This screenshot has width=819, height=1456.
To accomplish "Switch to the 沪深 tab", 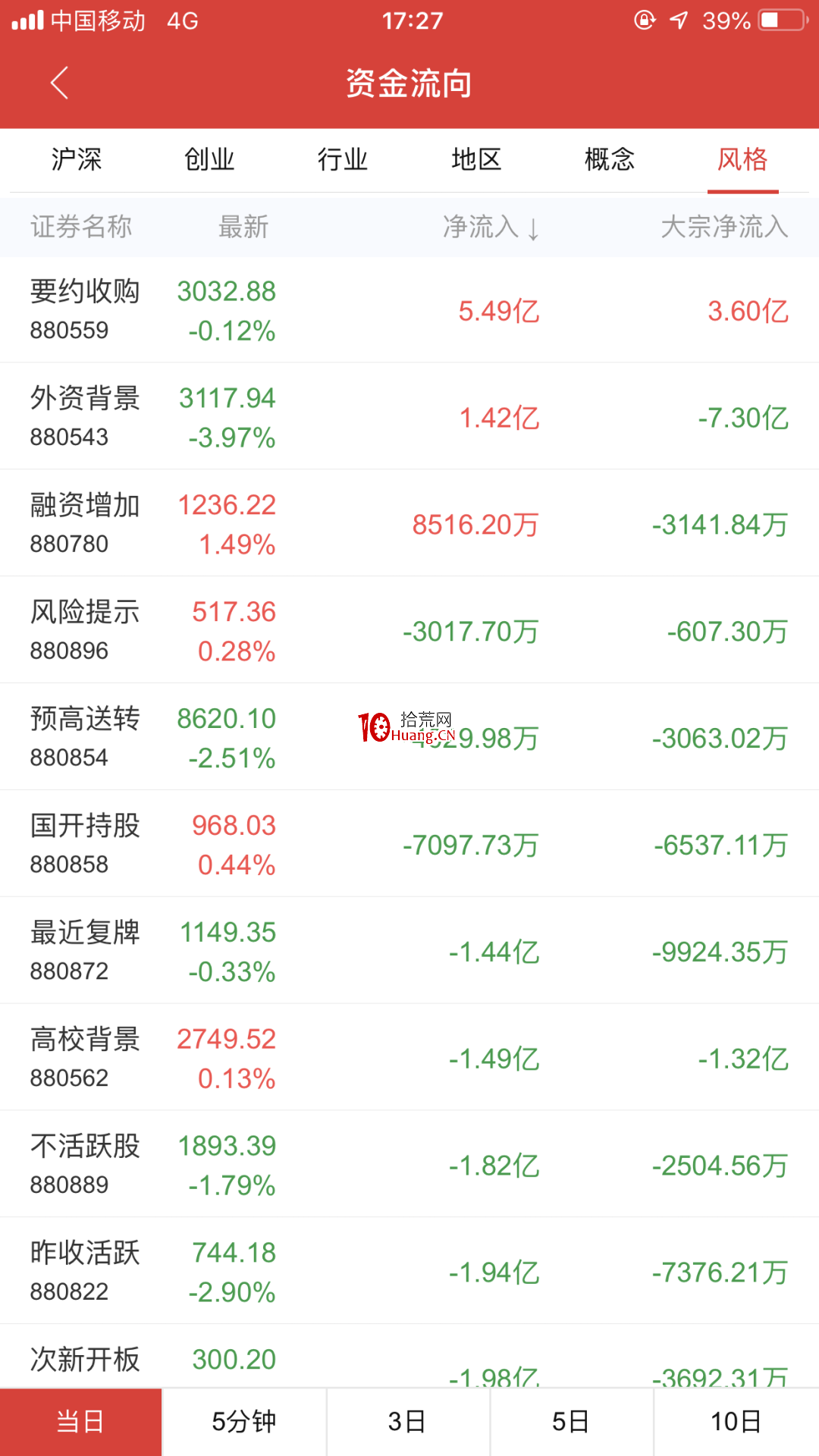I will click(x=77, y=159).
